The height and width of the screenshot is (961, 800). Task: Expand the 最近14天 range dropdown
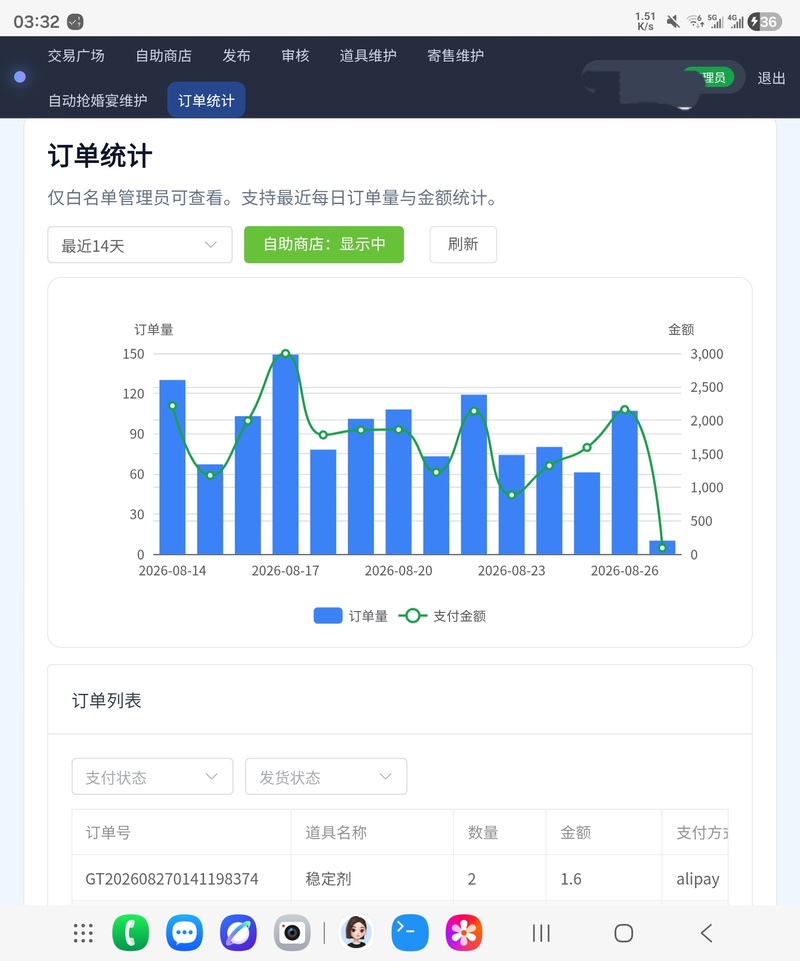click(140, 245)
